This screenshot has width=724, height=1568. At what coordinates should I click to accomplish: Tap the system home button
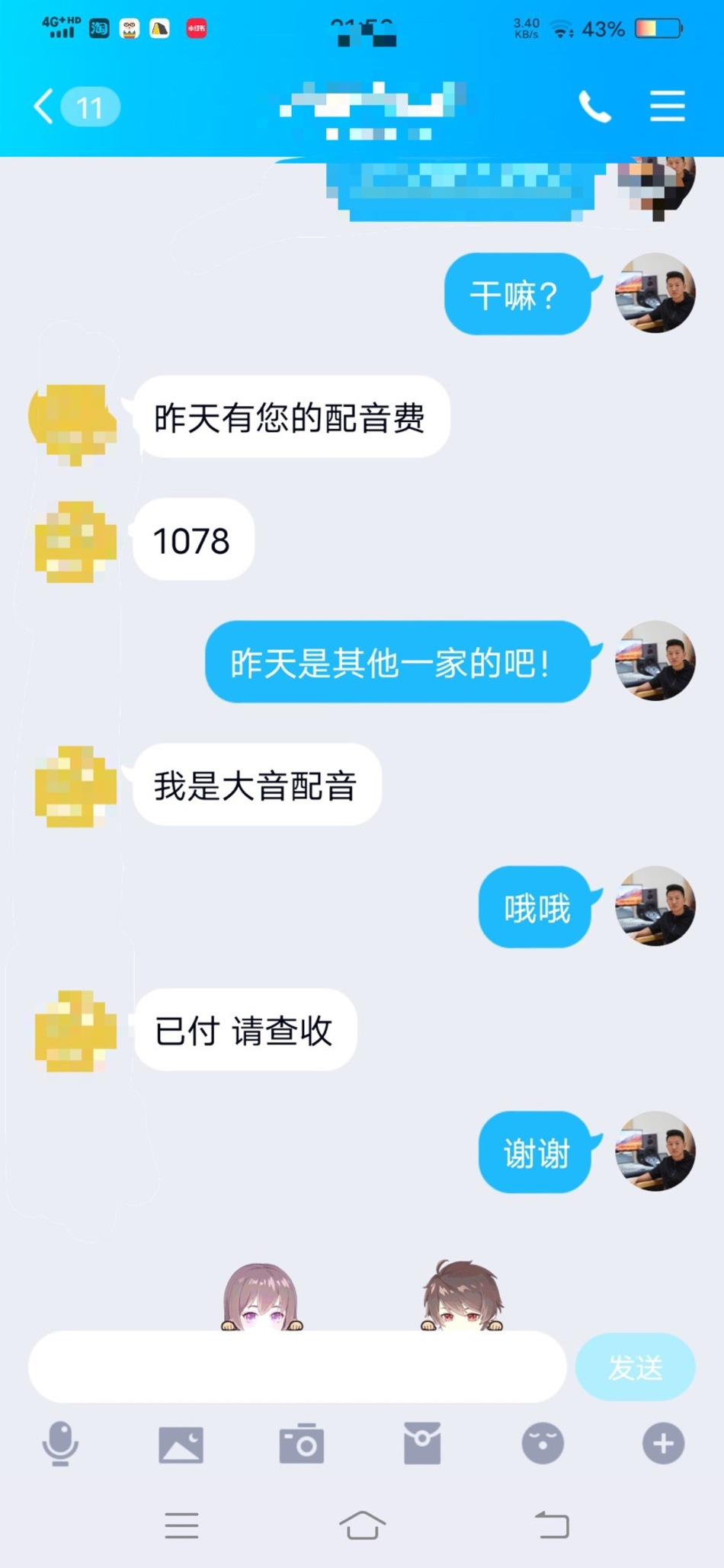362,1525
